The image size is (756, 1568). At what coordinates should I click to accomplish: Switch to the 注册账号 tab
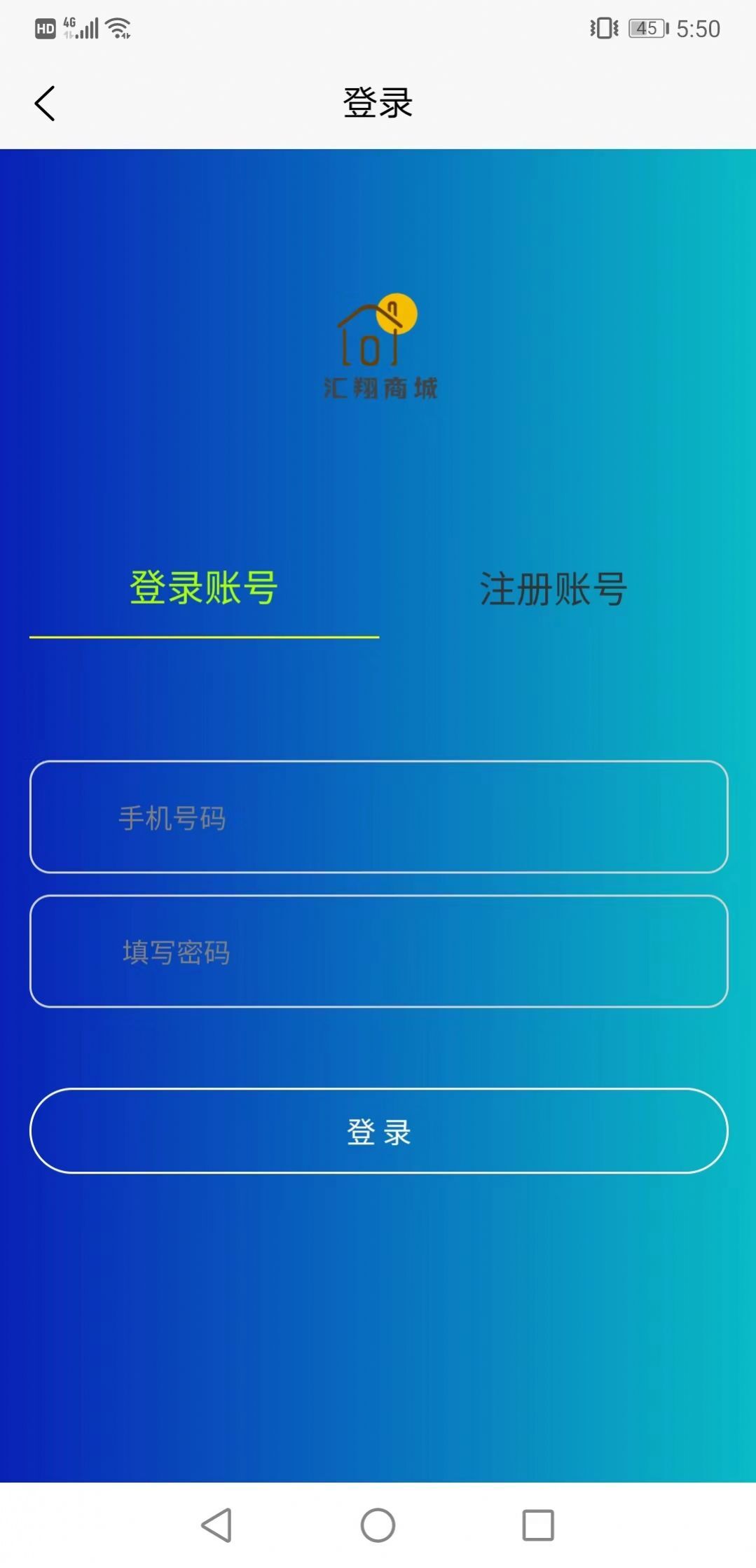tap(553, 588)
